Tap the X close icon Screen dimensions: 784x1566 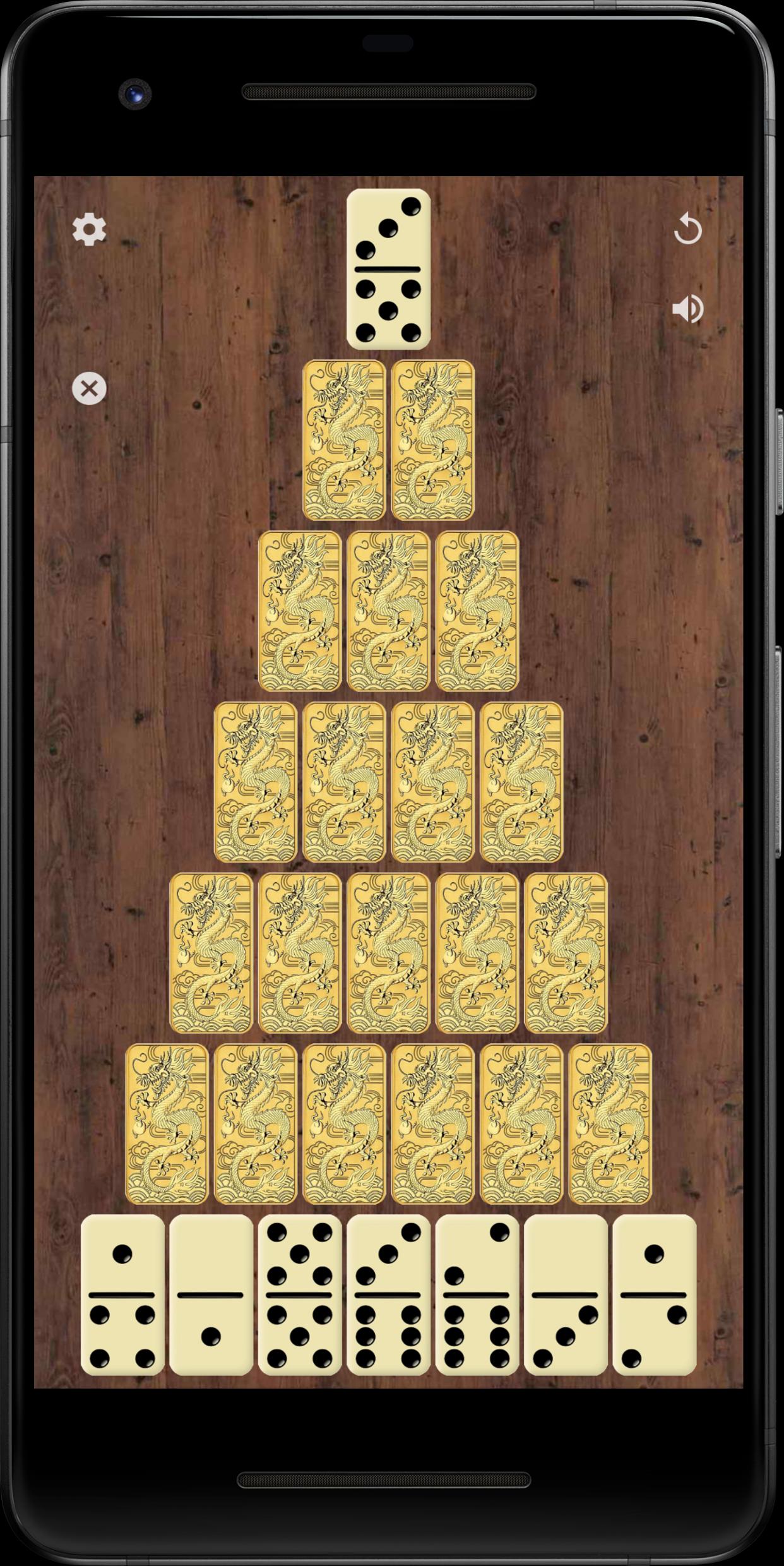[x=89, y=388]
